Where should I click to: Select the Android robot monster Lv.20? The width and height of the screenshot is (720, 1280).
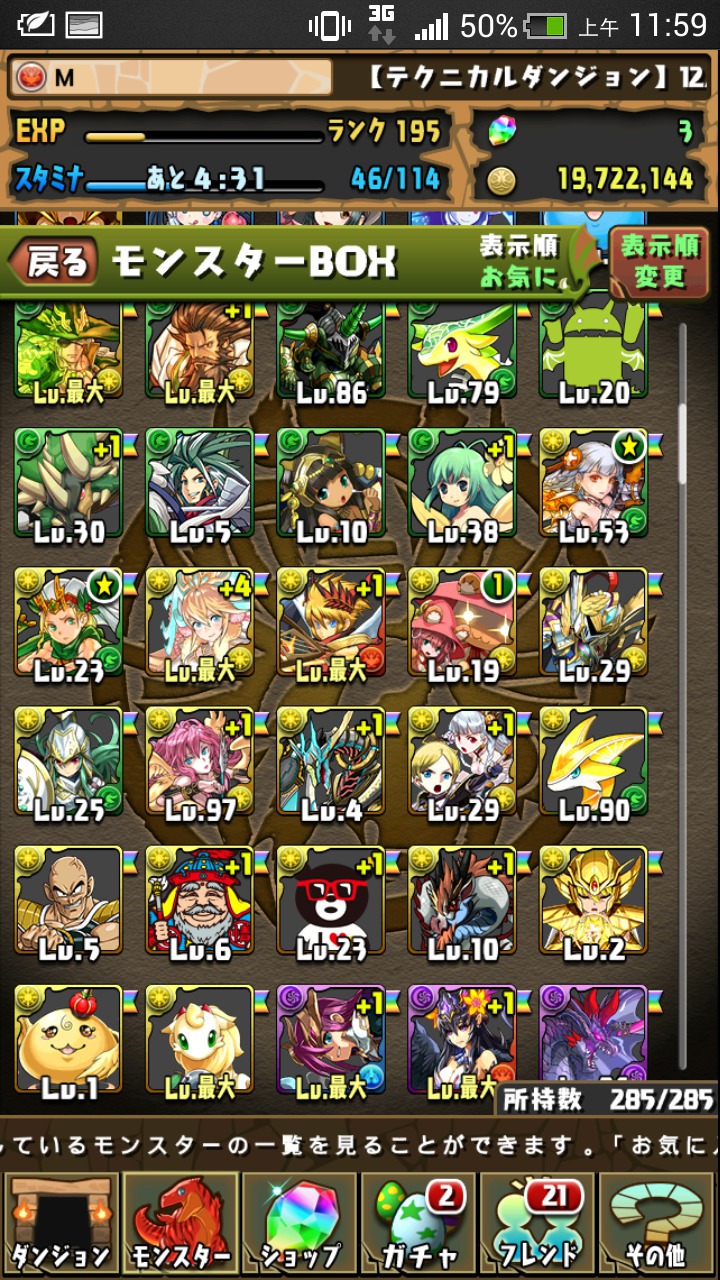(594, 352)
